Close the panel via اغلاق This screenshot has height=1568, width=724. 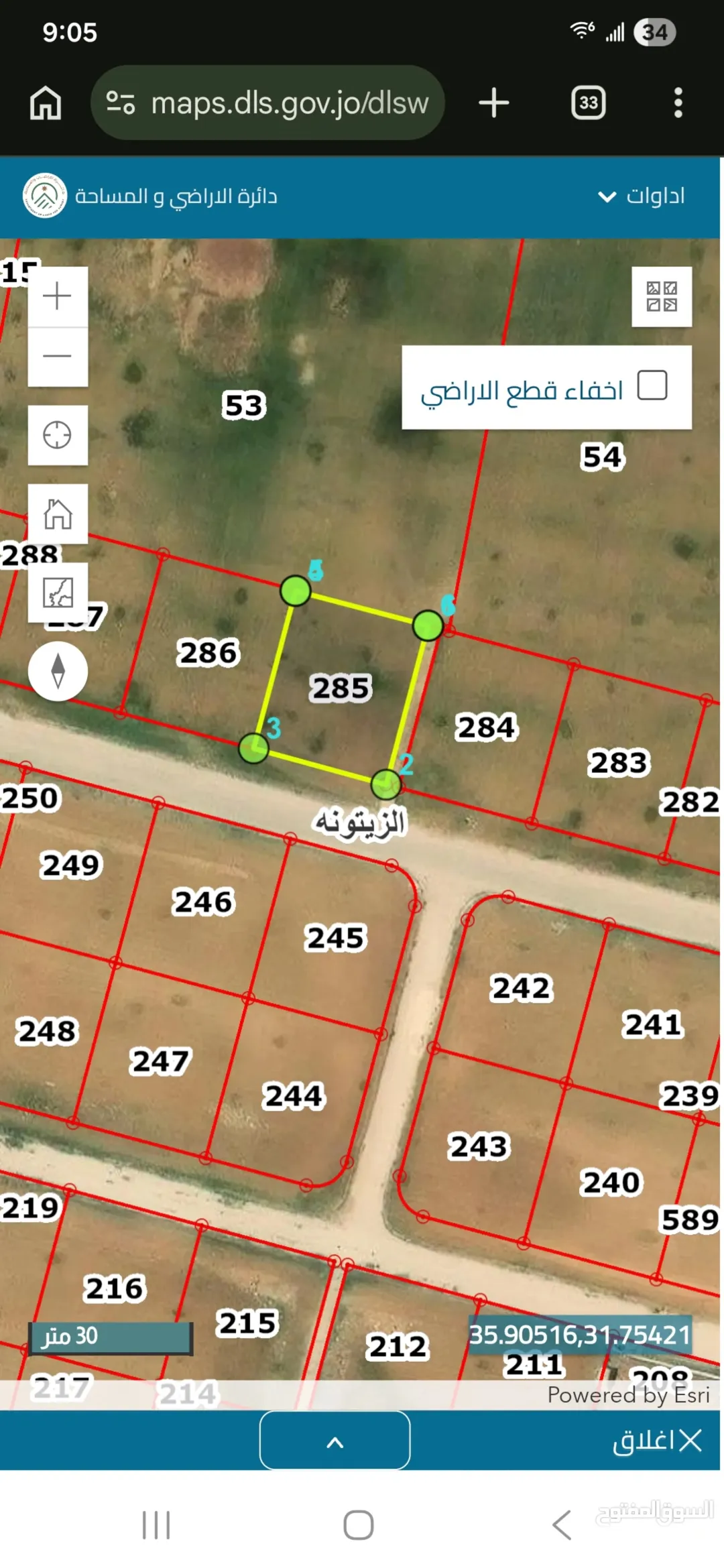[657, 1440]
